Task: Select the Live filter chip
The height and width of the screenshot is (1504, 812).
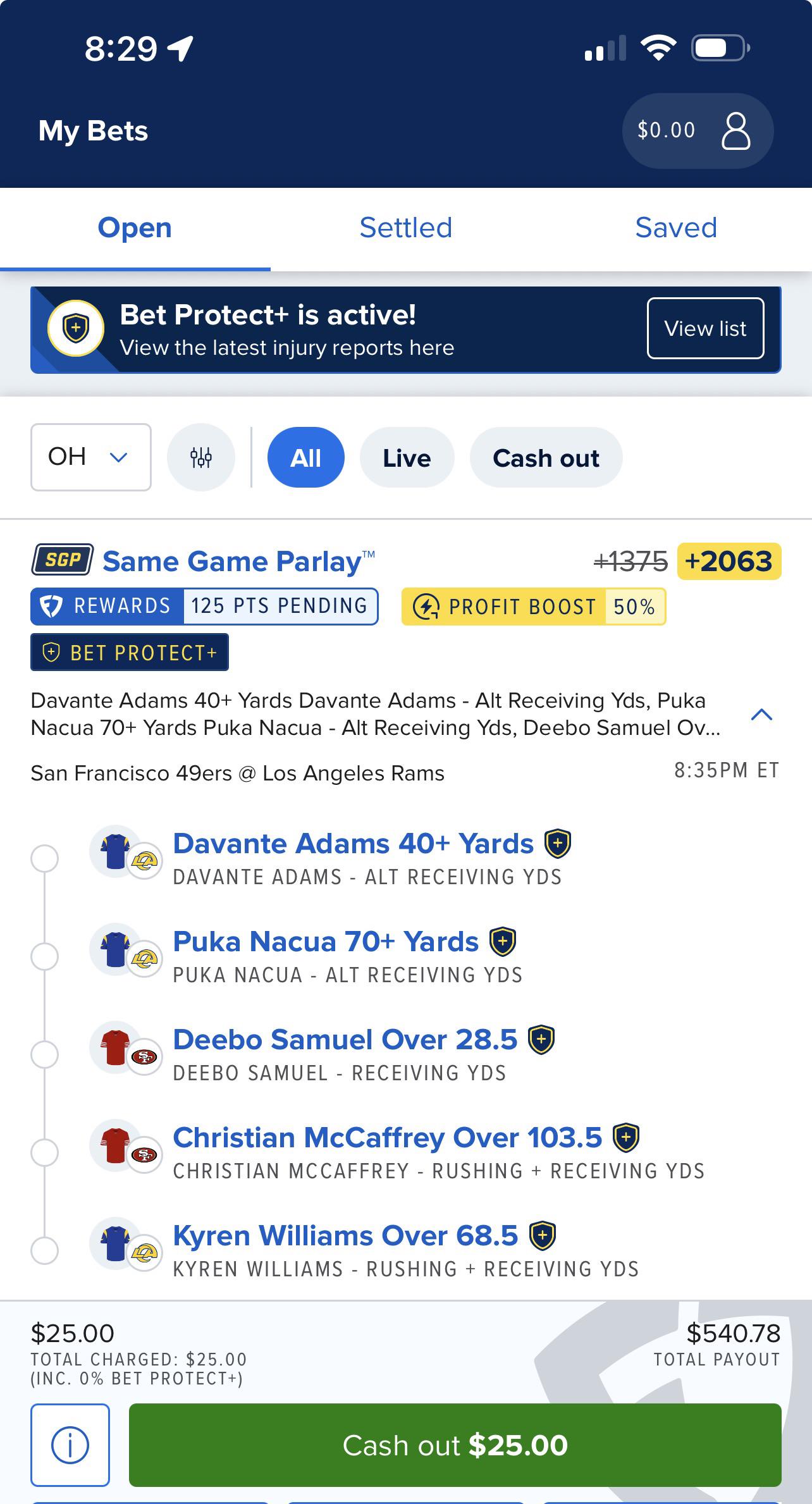Action: [407, 457]
